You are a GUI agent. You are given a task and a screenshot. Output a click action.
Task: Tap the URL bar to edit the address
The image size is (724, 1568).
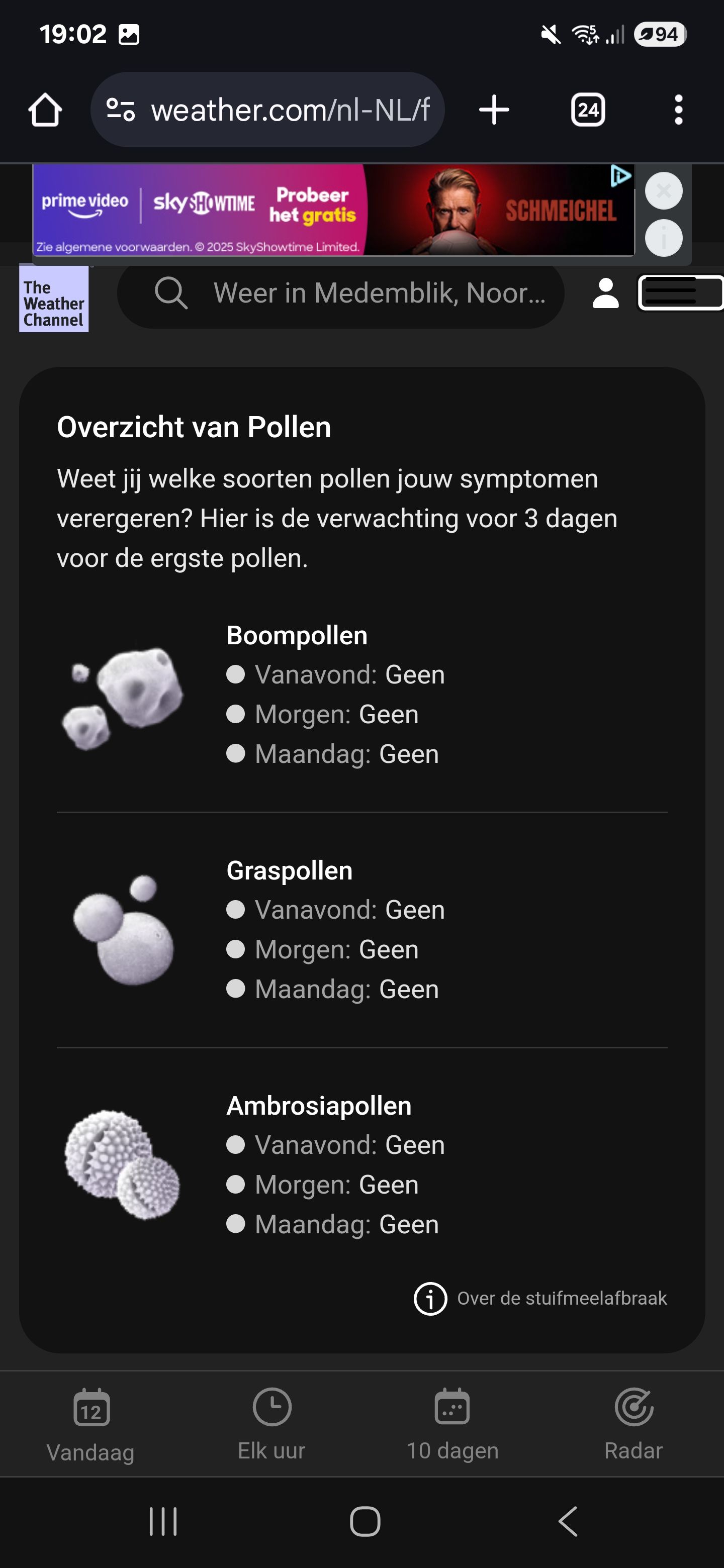270,110
